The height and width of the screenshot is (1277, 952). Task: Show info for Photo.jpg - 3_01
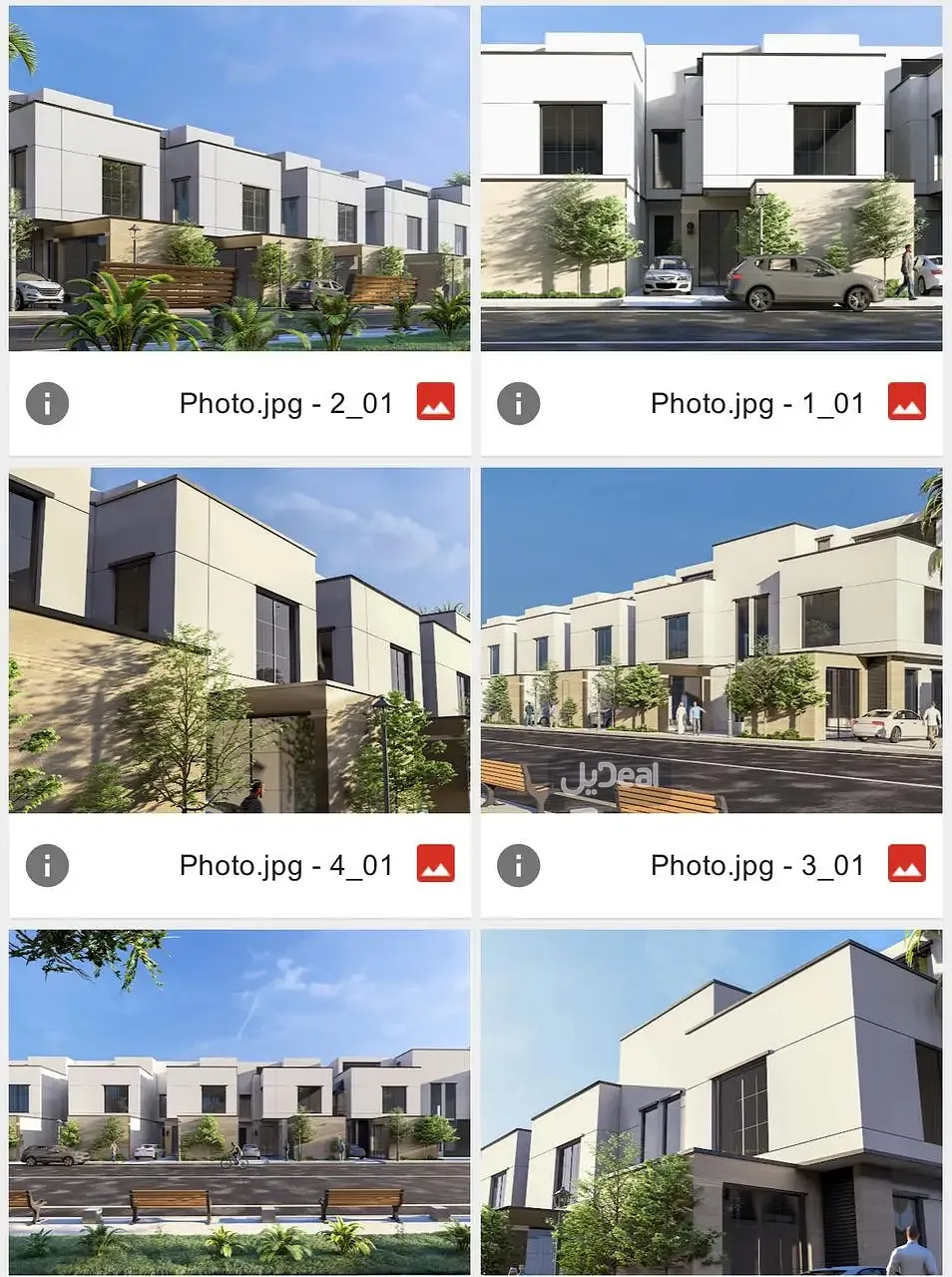point(518,865)
